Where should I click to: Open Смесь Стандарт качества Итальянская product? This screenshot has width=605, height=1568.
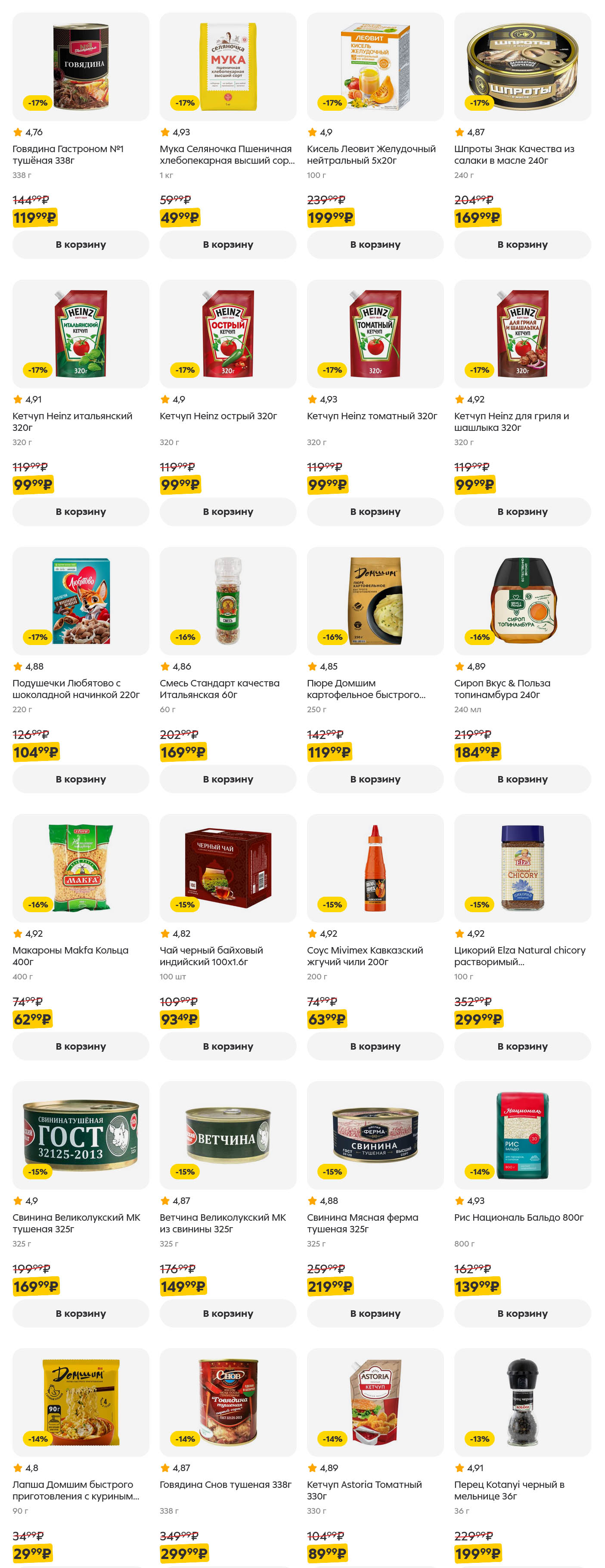tap(219, 689)
